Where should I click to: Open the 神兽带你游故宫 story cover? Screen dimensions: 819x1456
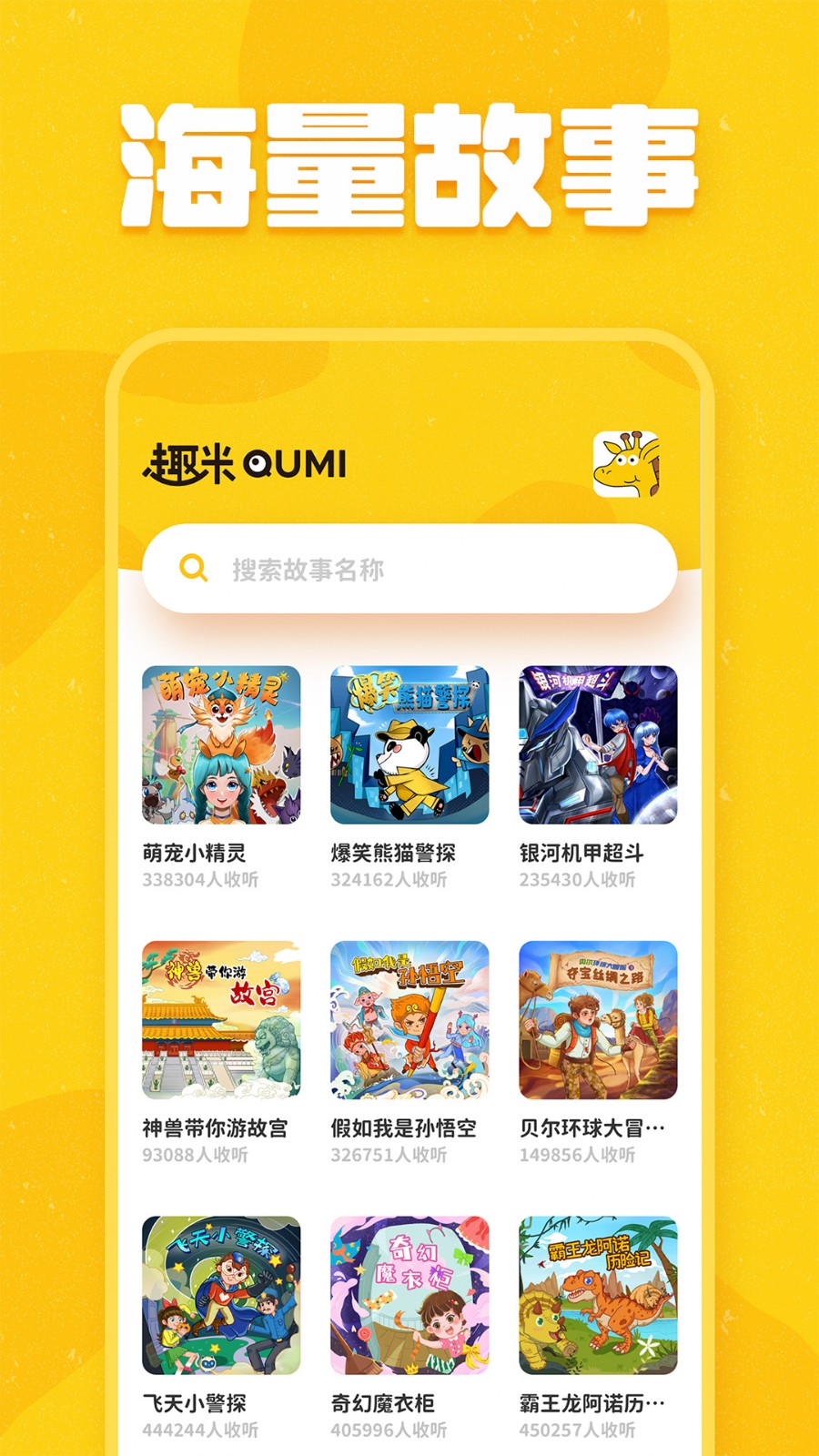pyautogui.click(x=221, y=1021)
